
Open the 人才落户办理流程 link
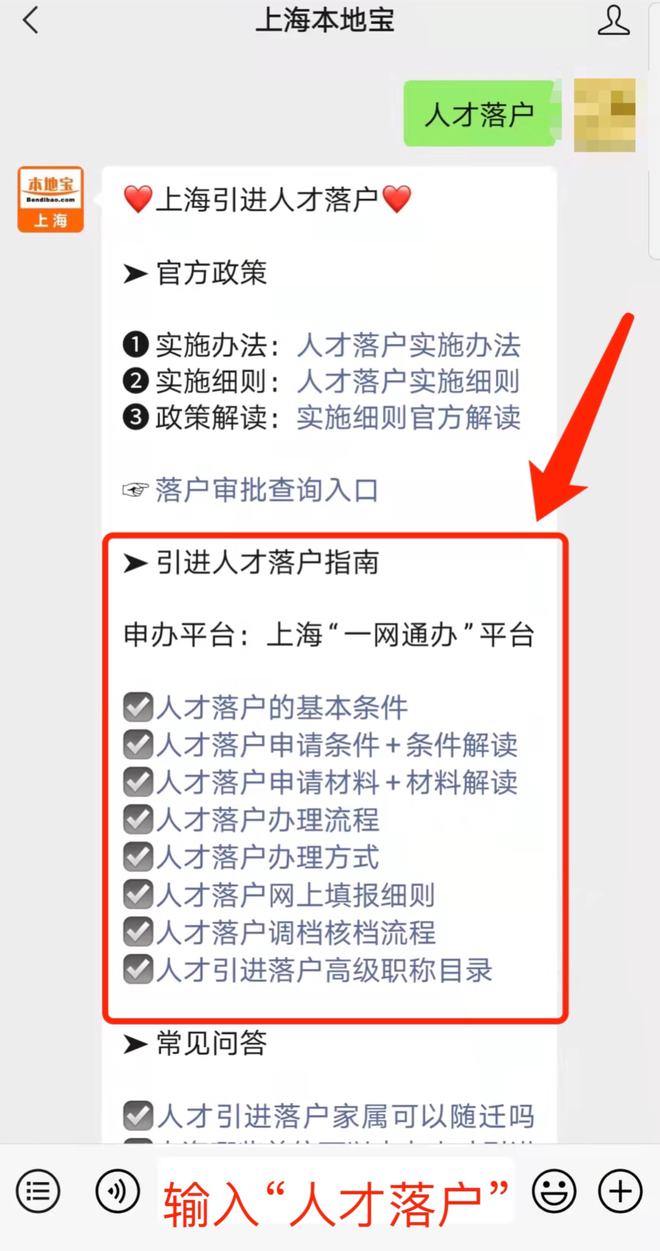tap(267, 820)
